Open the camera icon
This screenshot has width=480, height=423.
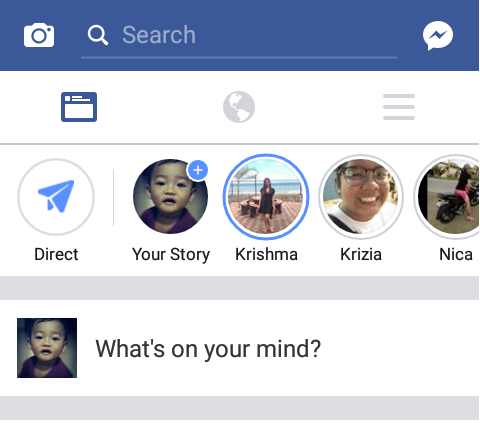pos(39,35)
